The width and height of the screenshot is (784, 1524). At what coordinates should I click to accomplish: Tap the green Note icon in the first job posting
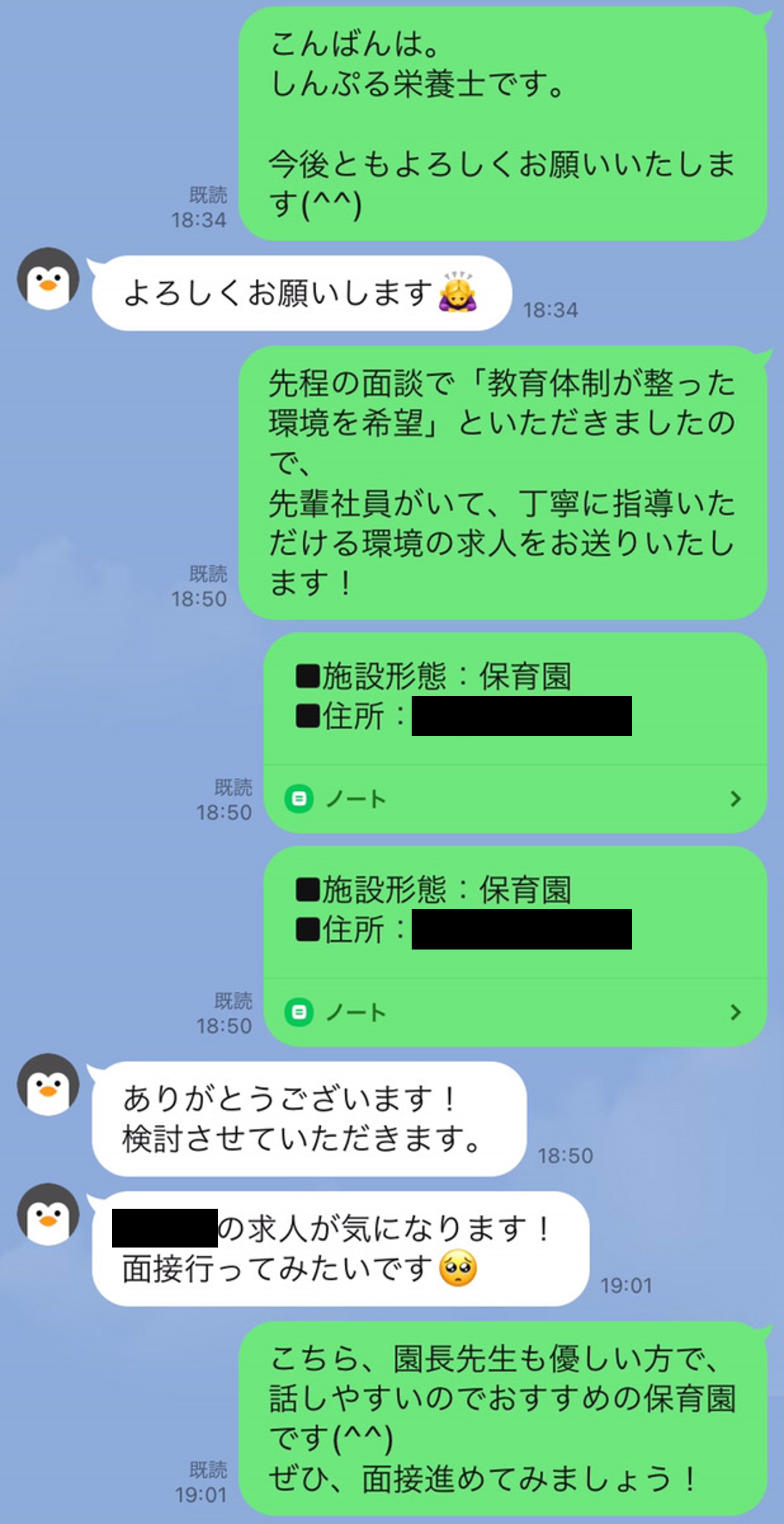tap(300, 799)
